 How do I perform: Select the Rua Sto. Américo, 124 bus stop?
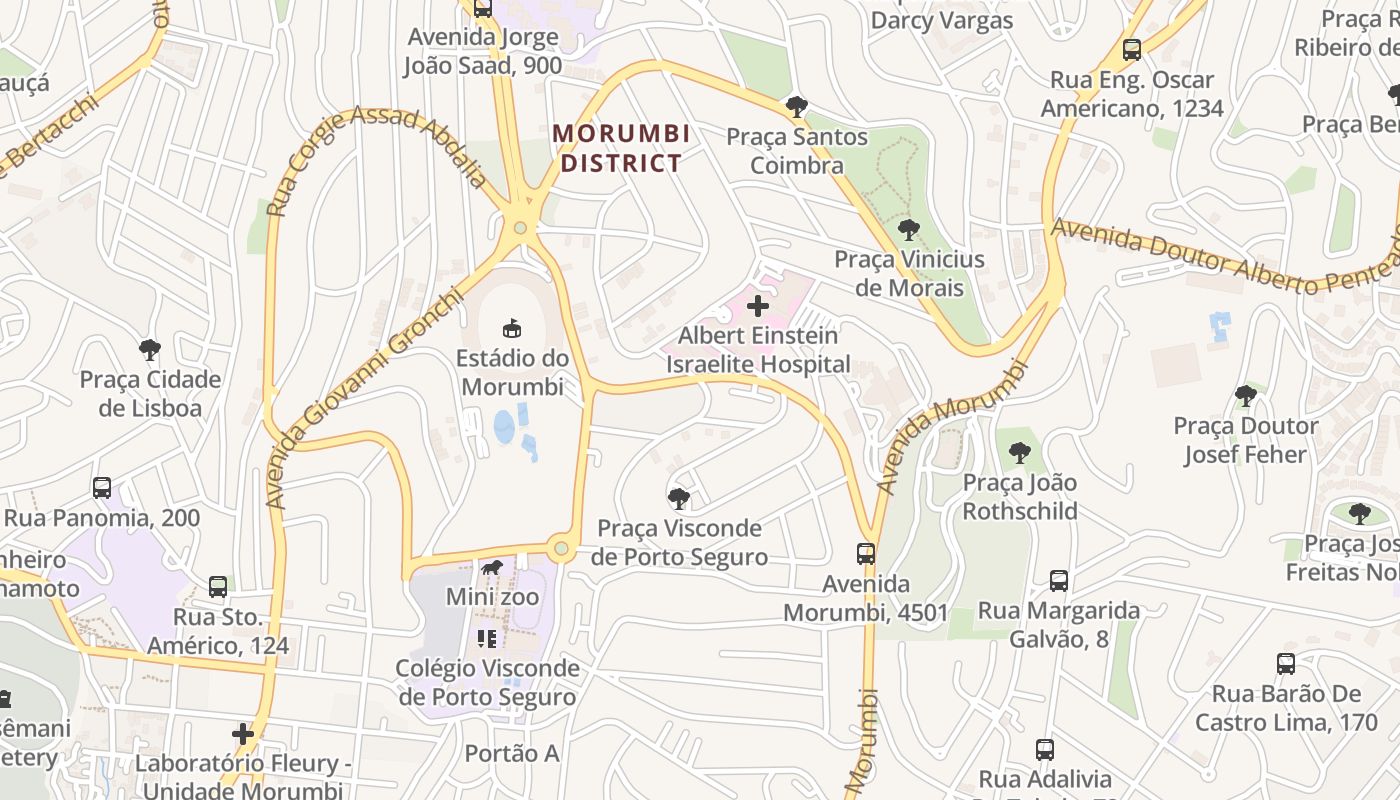click(218, 587)
